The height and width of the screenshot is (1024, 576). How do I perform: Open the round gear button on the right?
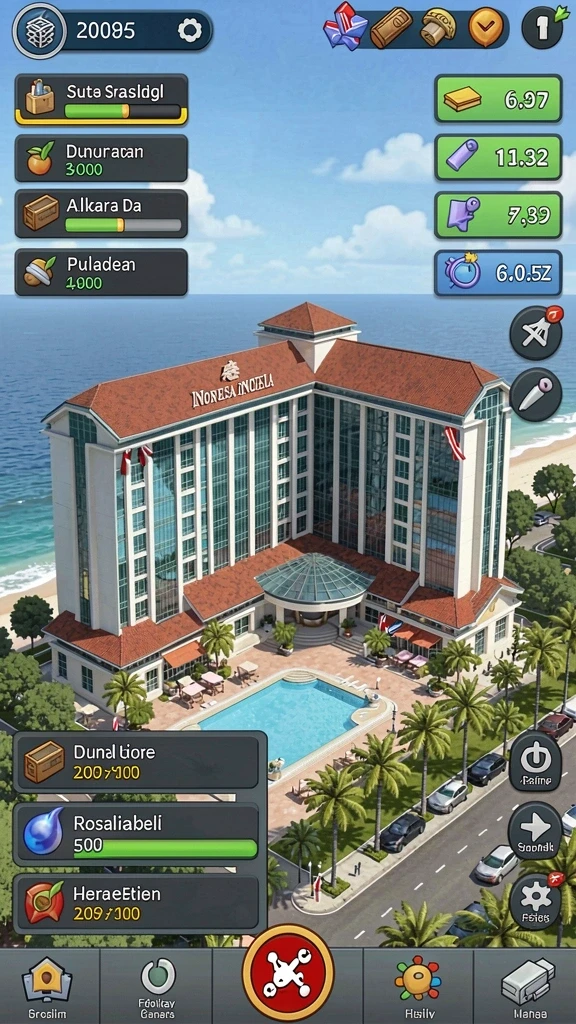[x=536, y=902]
